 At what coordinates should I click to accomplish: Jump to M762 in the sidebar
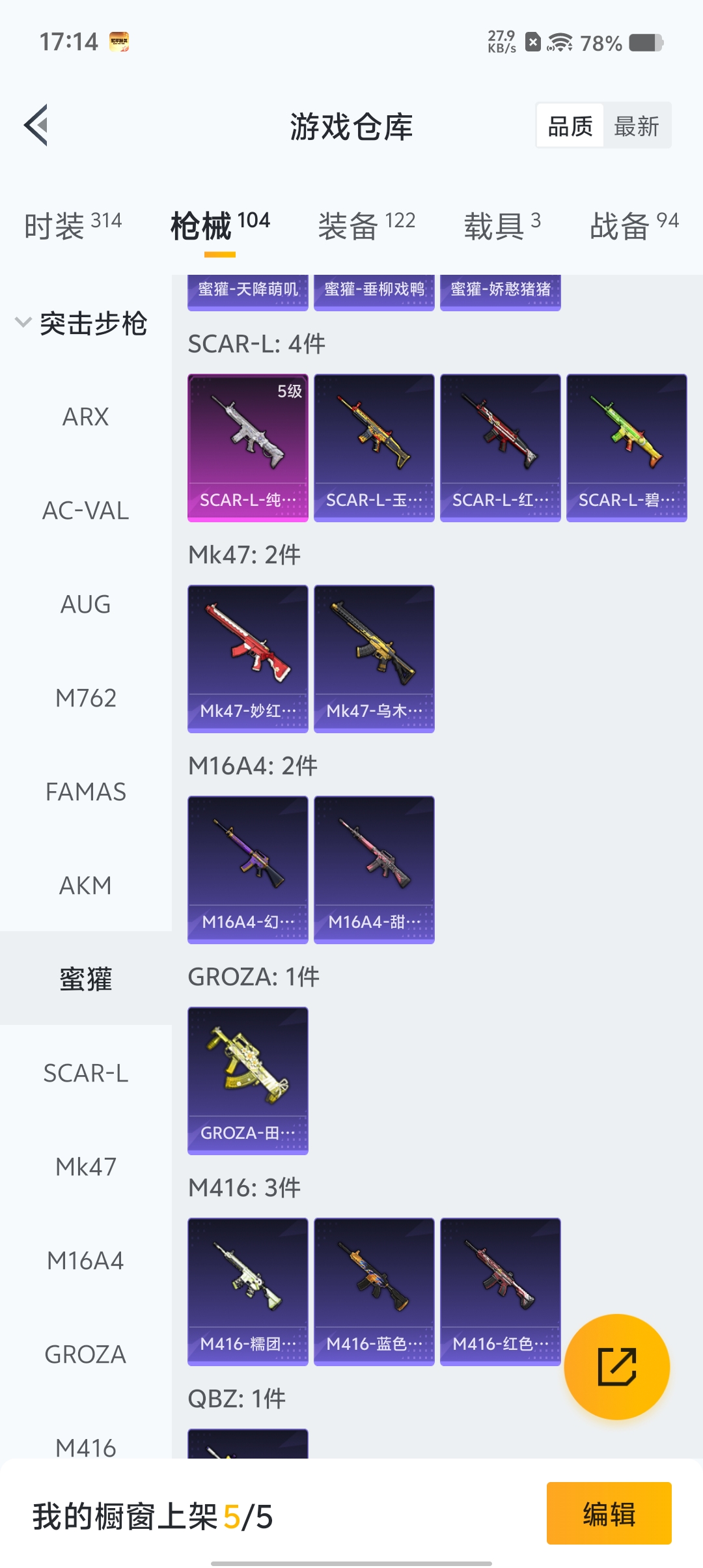(85, 698)
